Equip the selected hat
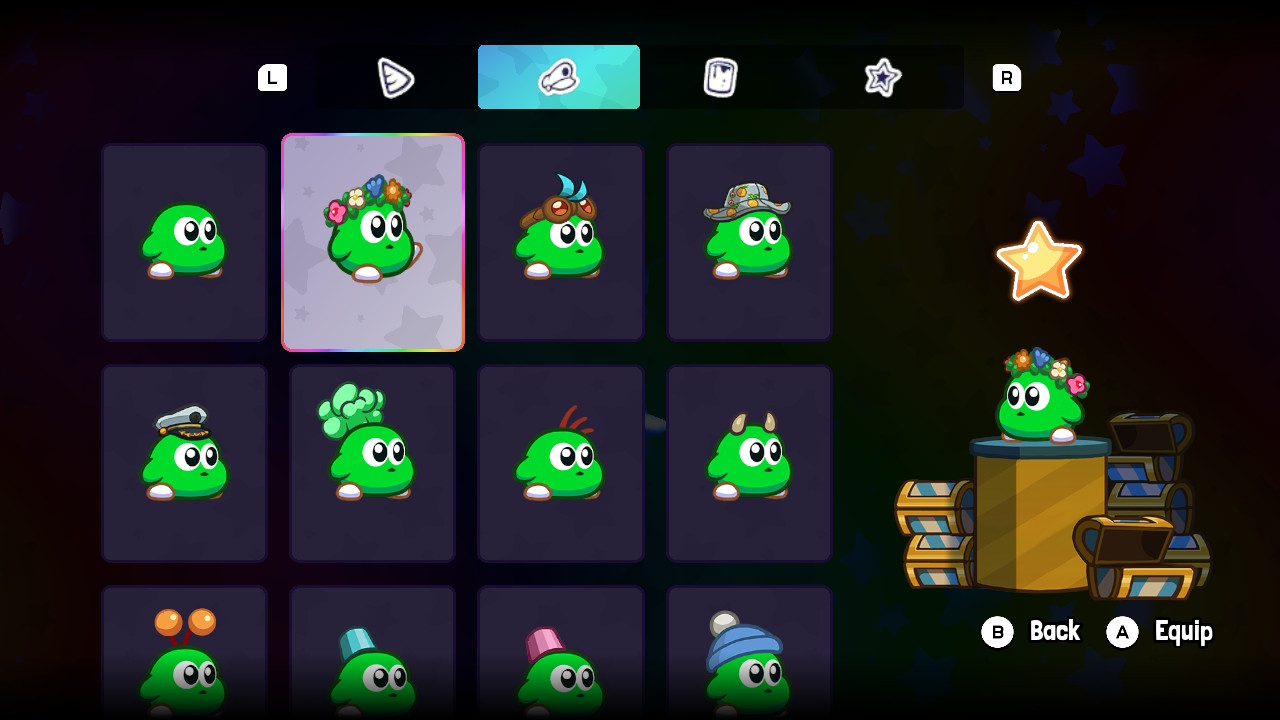Viewport: 1280px width, 720px height. click(x=1160, y=631)
